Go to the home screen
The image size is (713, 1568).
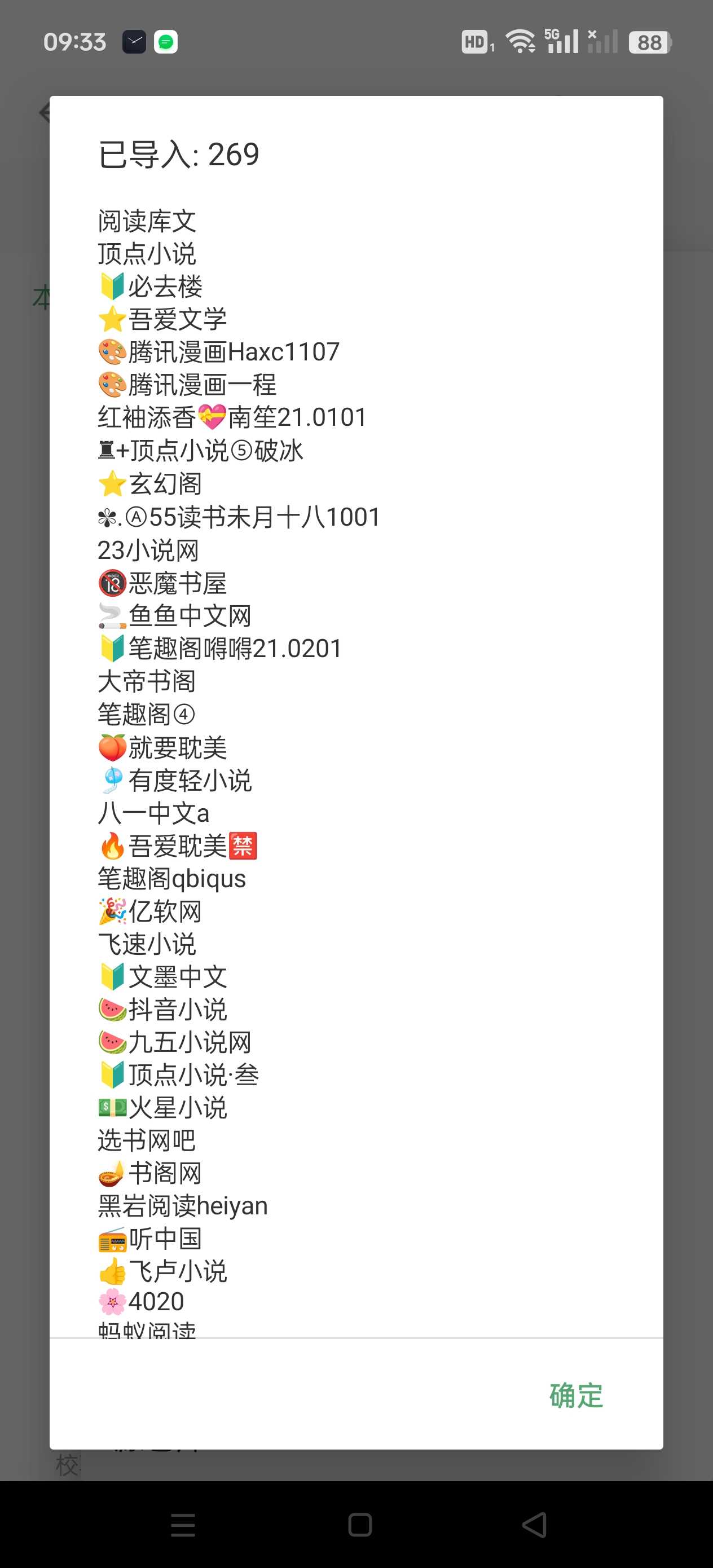[x=360, y=1525]
